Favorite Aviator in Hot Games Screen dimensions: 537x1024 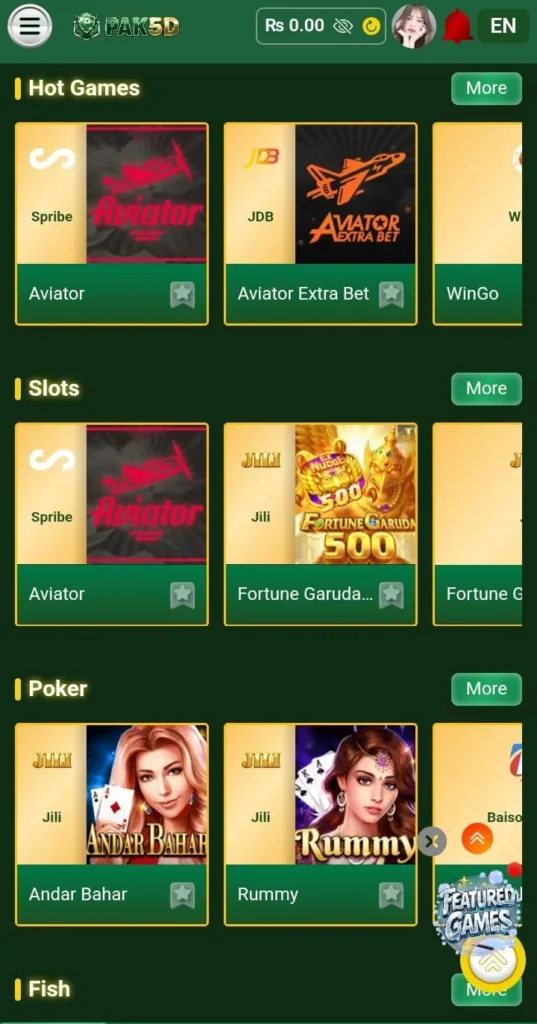coord(182,295)
